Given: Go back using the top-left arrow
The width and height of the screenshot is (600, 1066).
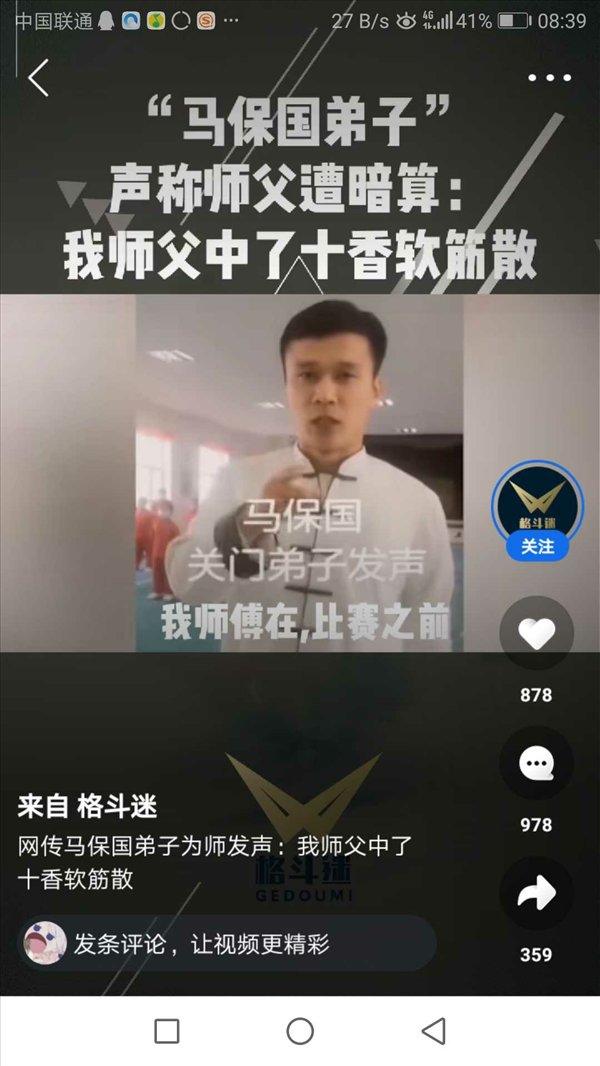Looking at the screenshot, I should (x=38, y=78).
